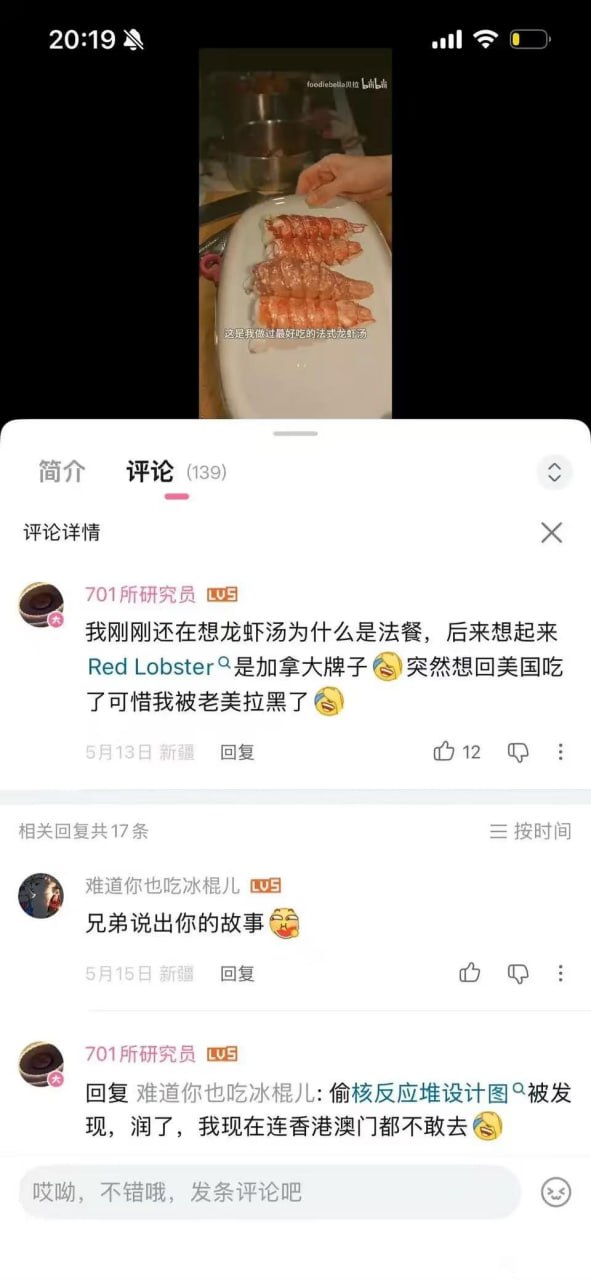Open more options on the 兄弟说出你的故事 reply
Screen dimensions: 591x1280
pos(561,973)
